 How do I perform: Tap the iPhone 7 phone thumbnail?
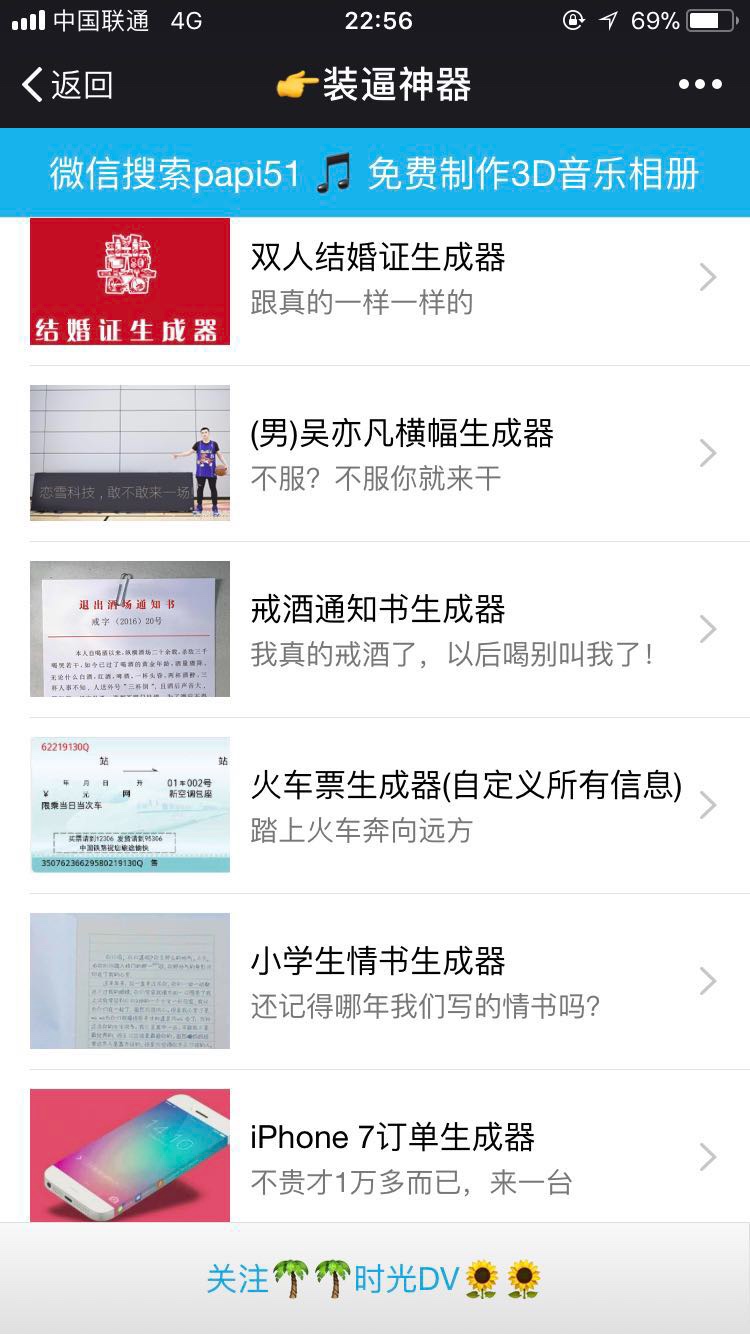(x=128, y=1157)
